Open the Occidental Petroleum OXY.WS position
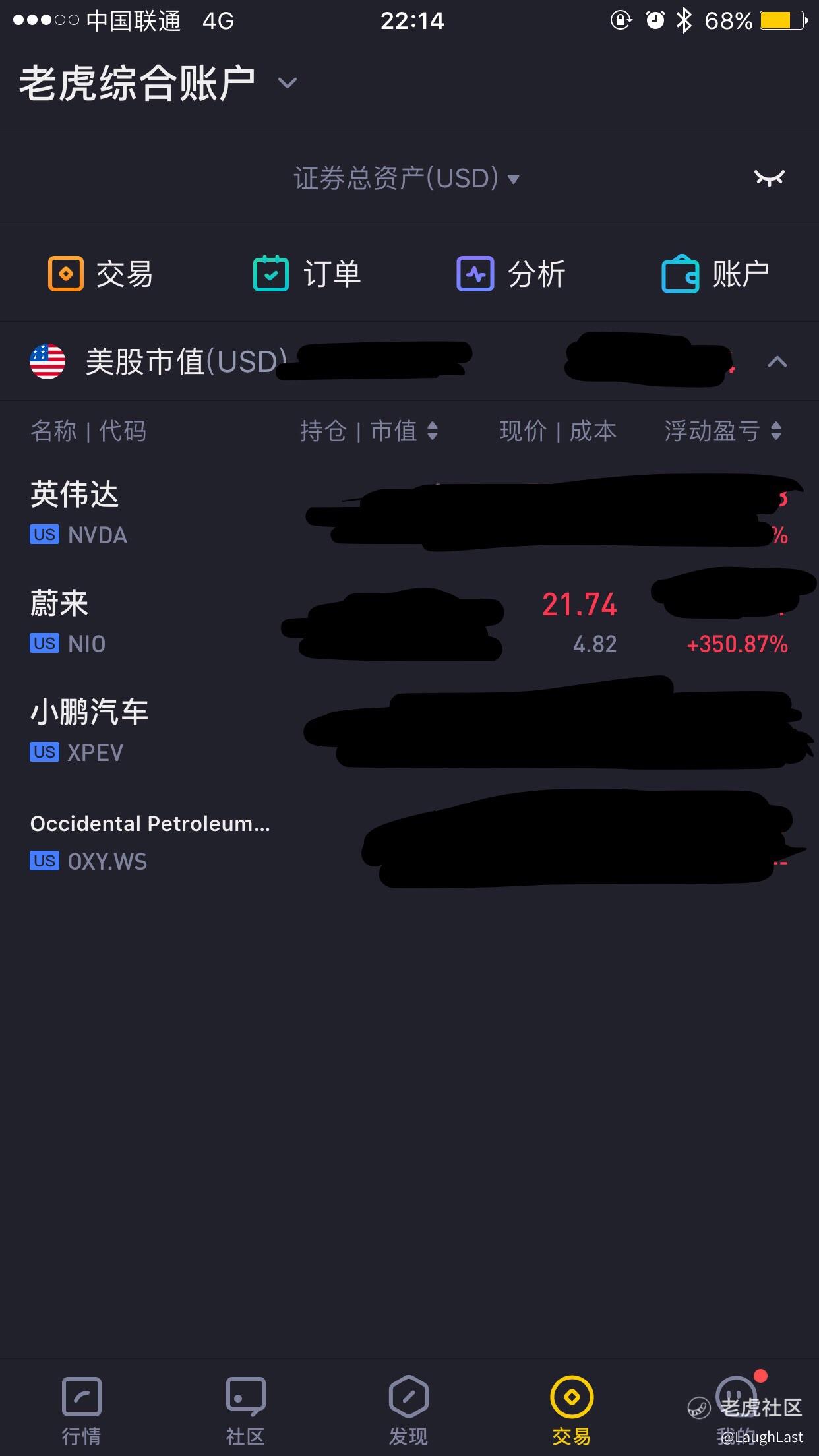Image resolution: width=819 pixels, height=1456 pixels. tap(409, 841)
